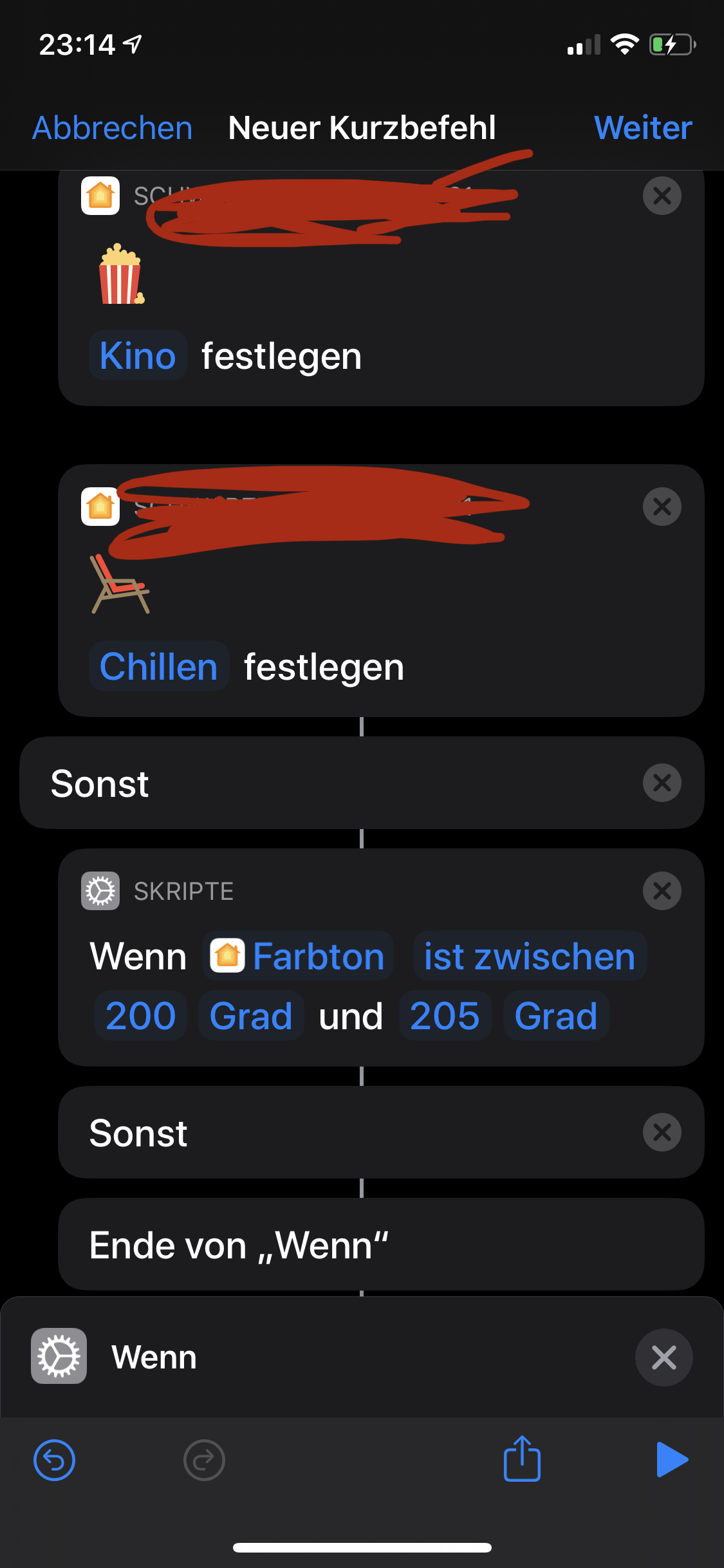Screen dimensions: 724x1568
Task: Edit the upper value 205
Action: point(445,1016)
